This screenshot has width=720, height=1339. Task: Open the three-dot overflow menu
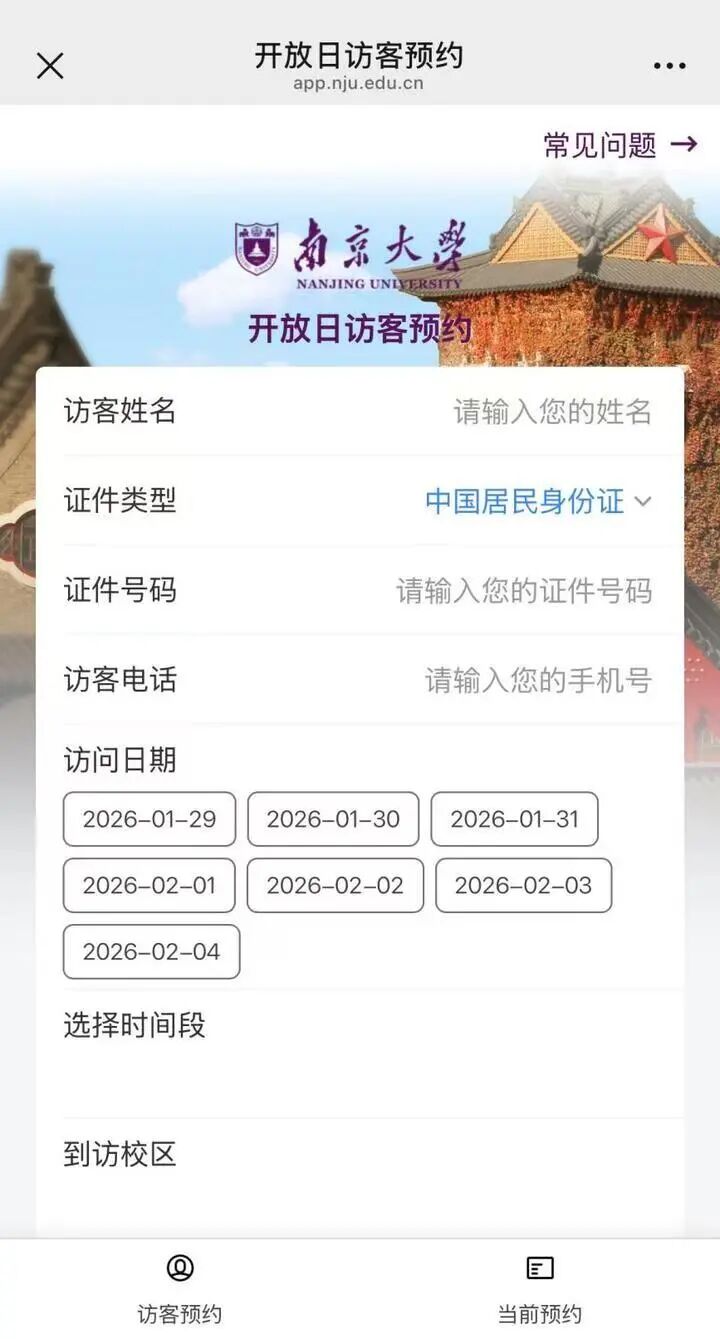[669, 66]
